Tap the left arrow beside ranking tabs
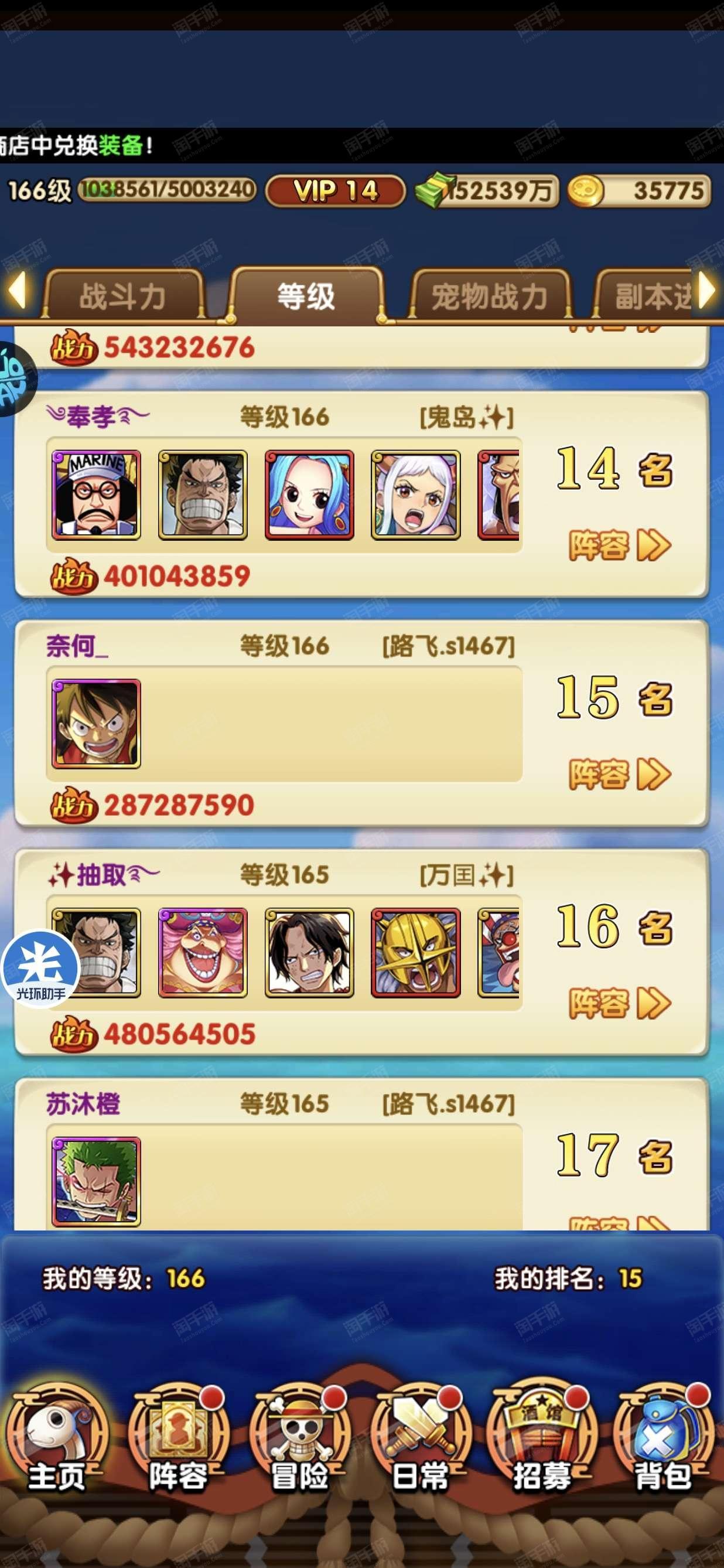This screenshot has width=724, height=1568. 18,291
